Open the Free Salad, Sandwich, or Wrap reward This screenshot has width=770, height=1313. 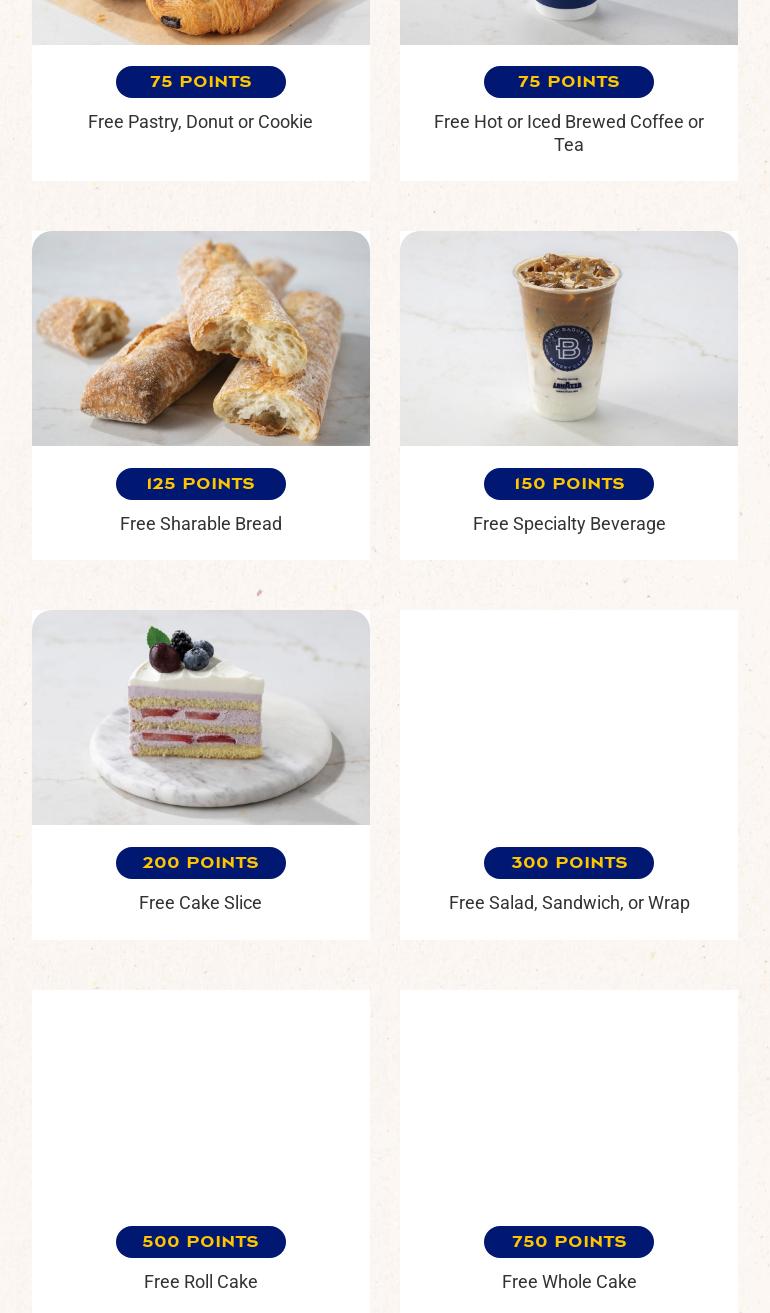pyautogui.click(x=568, y=902)
